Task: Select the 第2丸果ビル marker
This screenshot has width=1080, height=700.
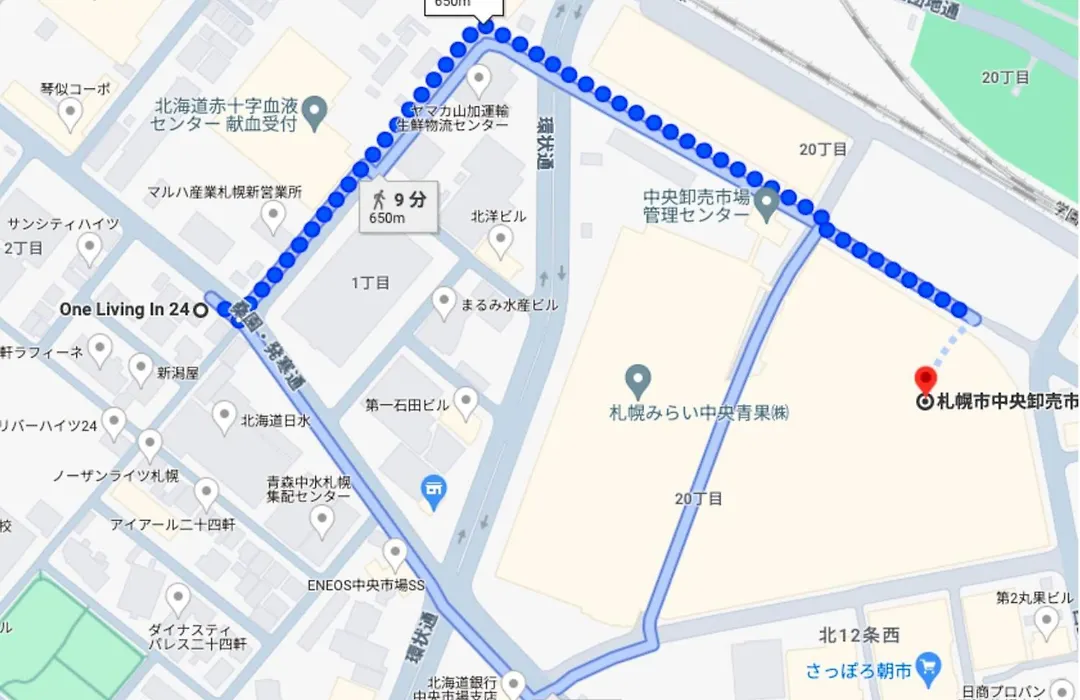Action: point(1046,622)
